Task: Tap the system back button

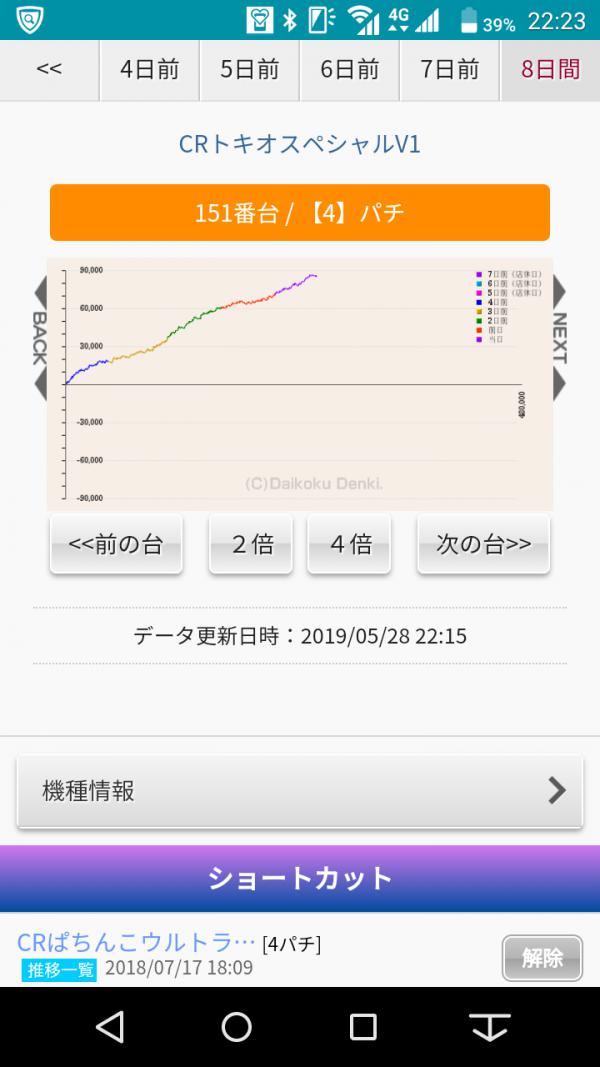Action: point(110,1027)
